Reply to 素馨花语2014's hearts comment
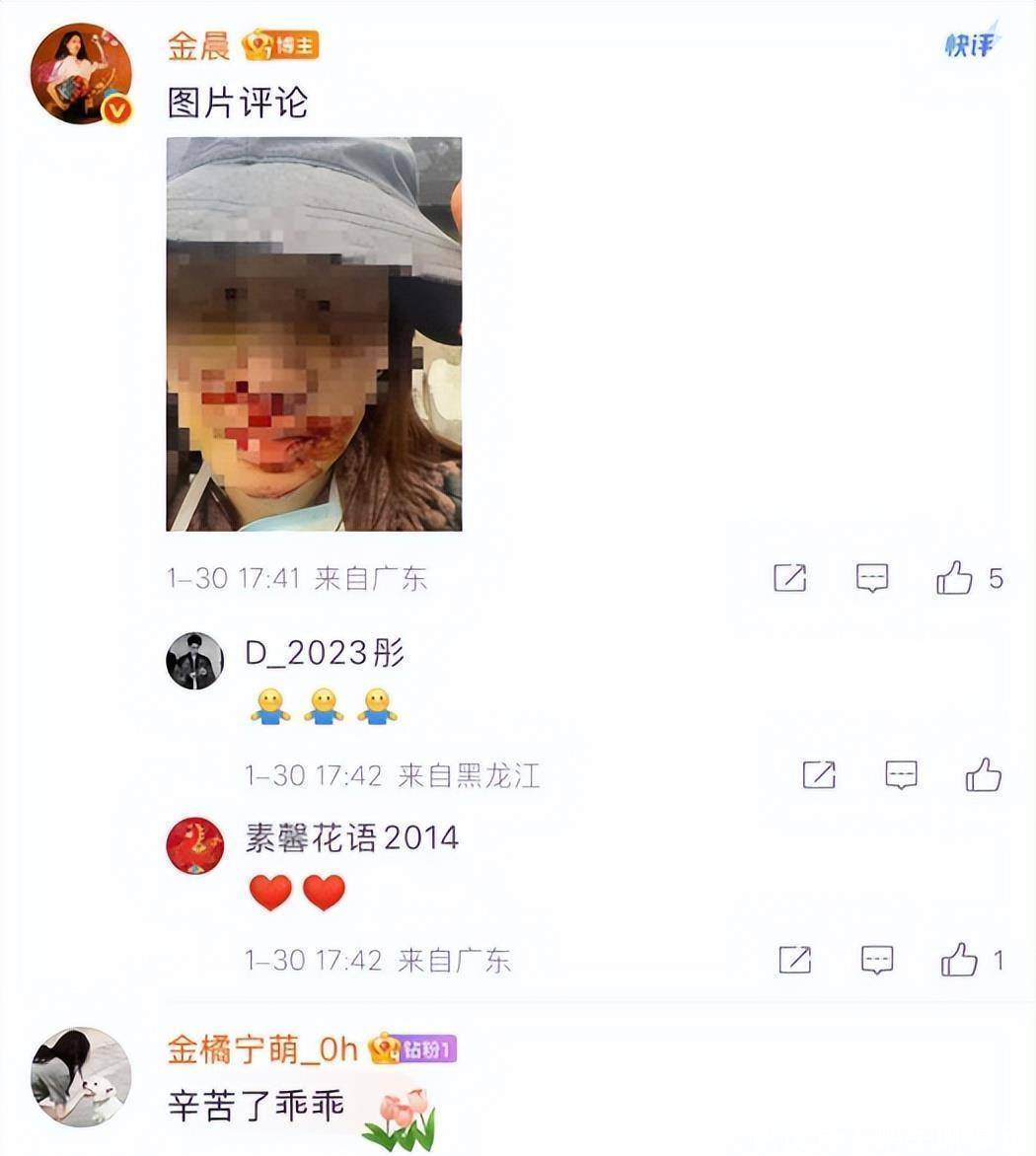This screenshot has height=1156, width=1036. tap(877, 959)
